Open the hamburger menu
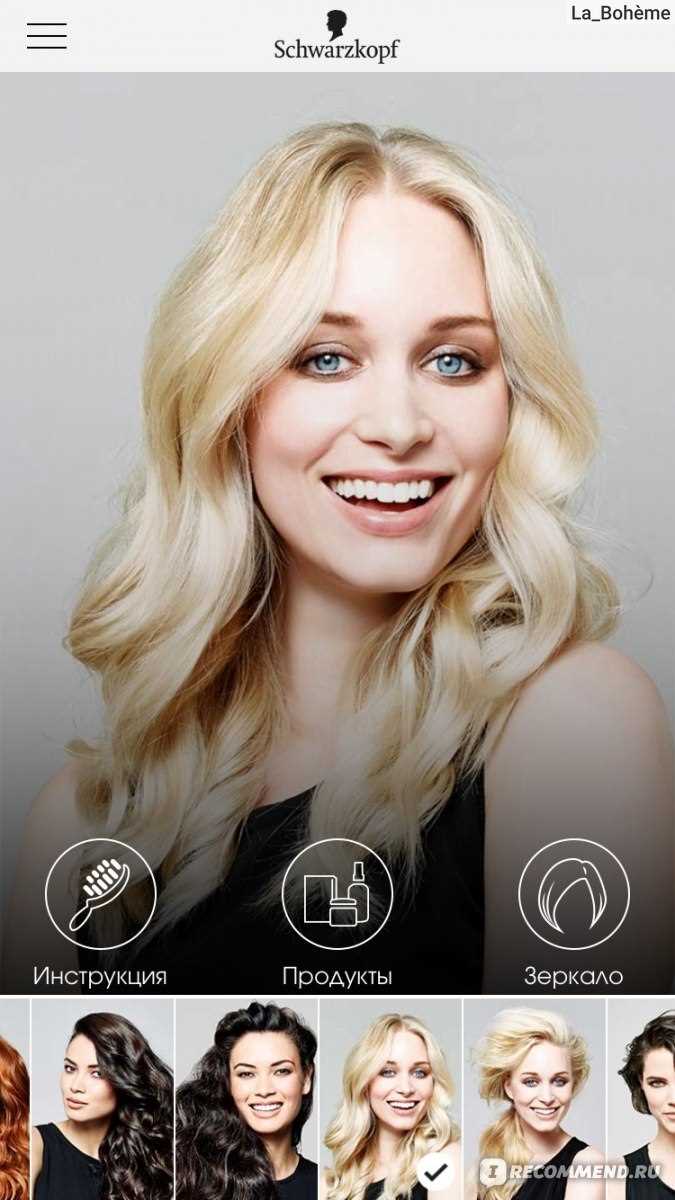The width and height of the screenshot is (675, 1200). [x=47, y=36]
